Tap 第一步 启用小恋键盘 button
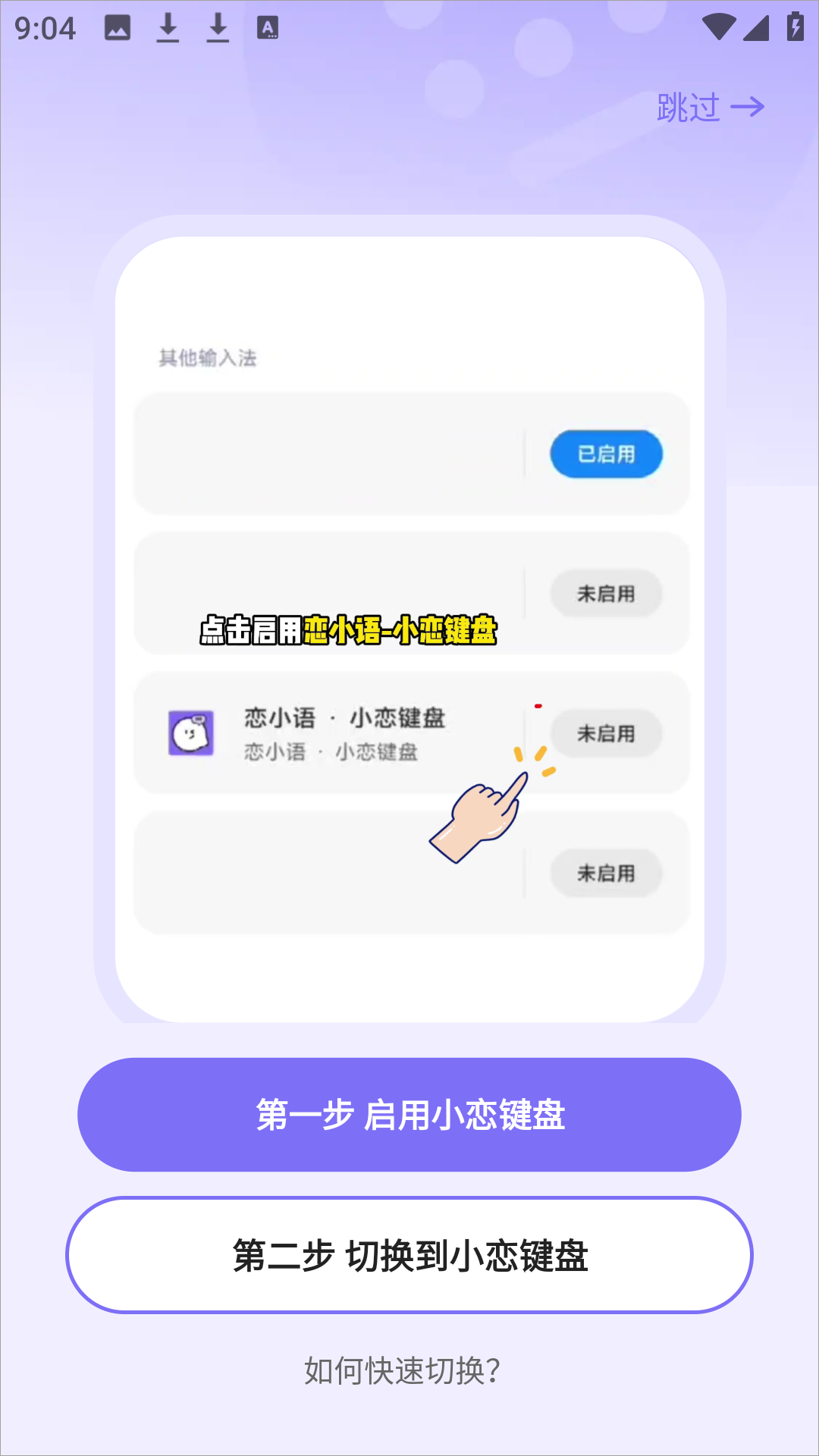This screenshot has width=819, height=1456. 409,1115
